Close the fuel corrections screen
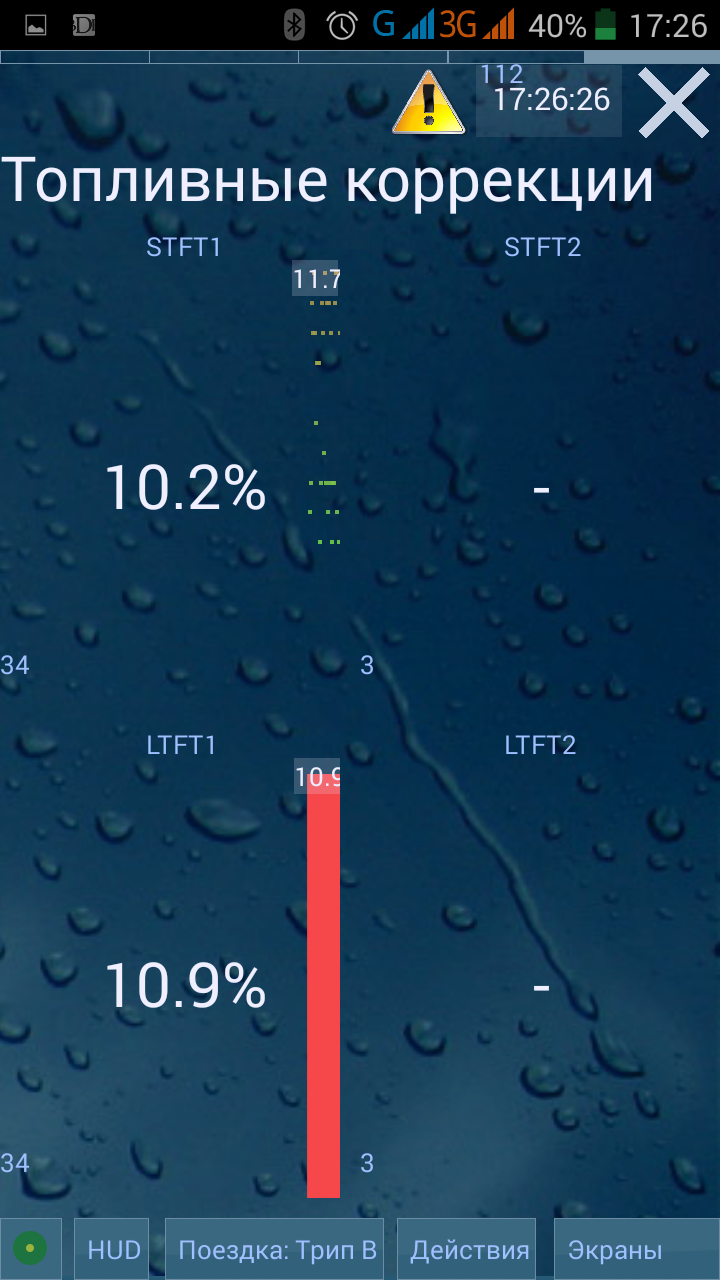Screen dimensions: 720x1280 (x=673, y=103)
